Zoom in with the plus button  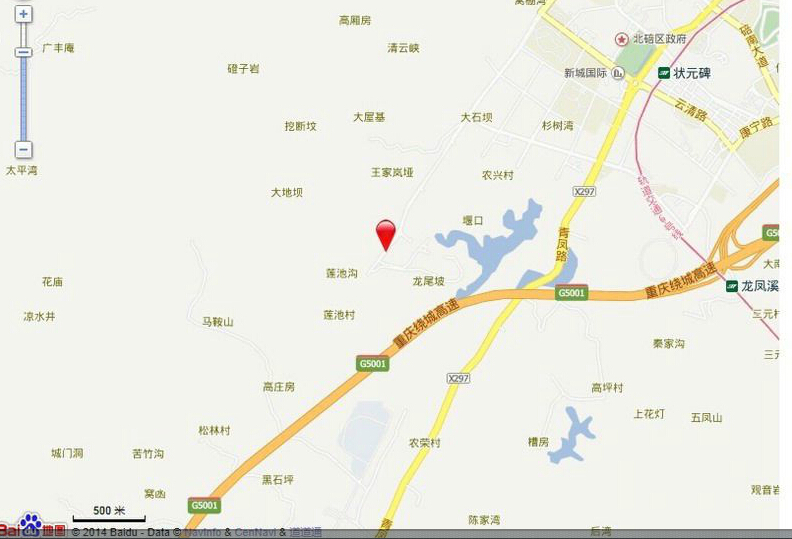pos(23,15)
